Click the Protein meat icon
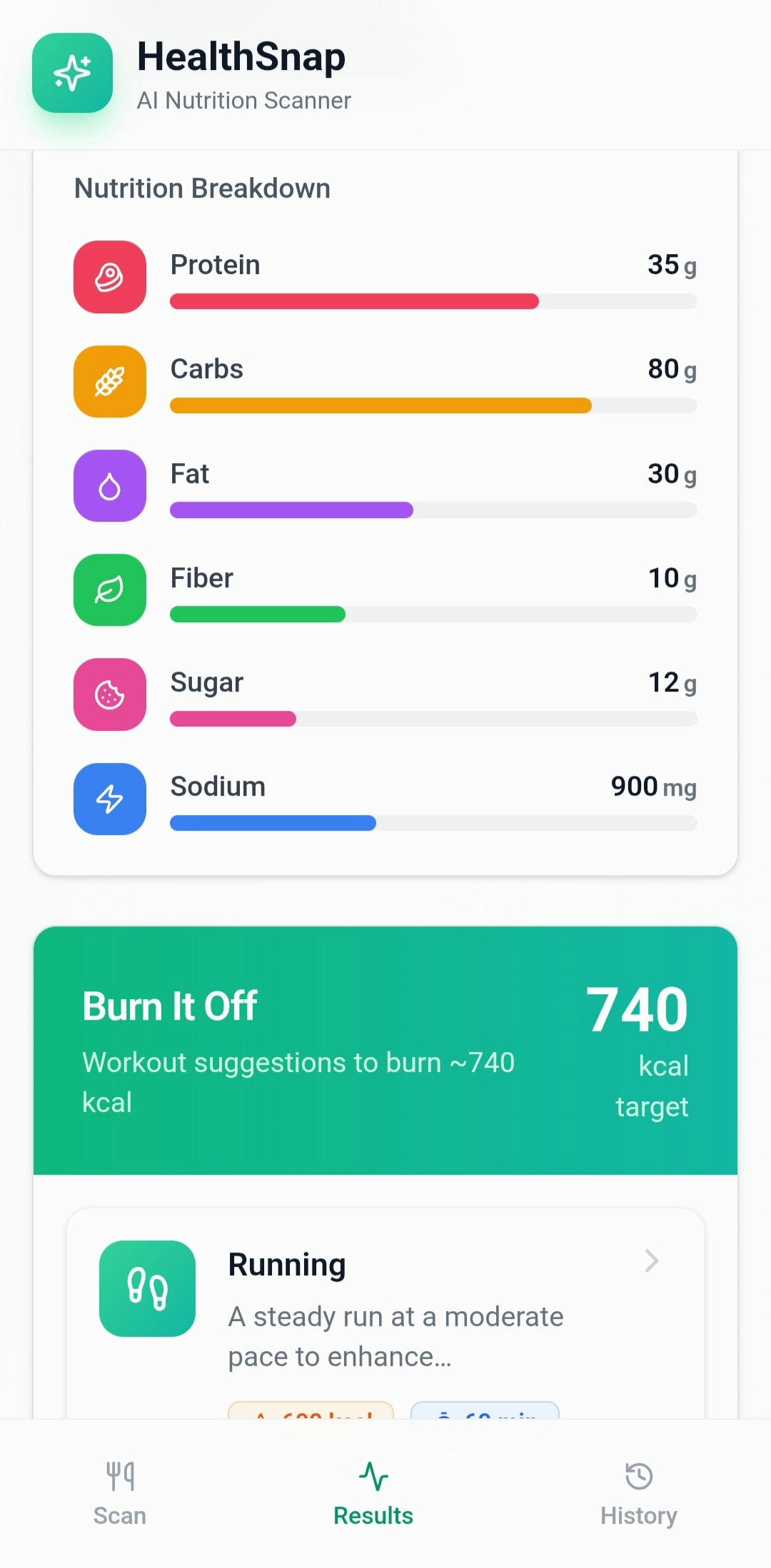 109,277
